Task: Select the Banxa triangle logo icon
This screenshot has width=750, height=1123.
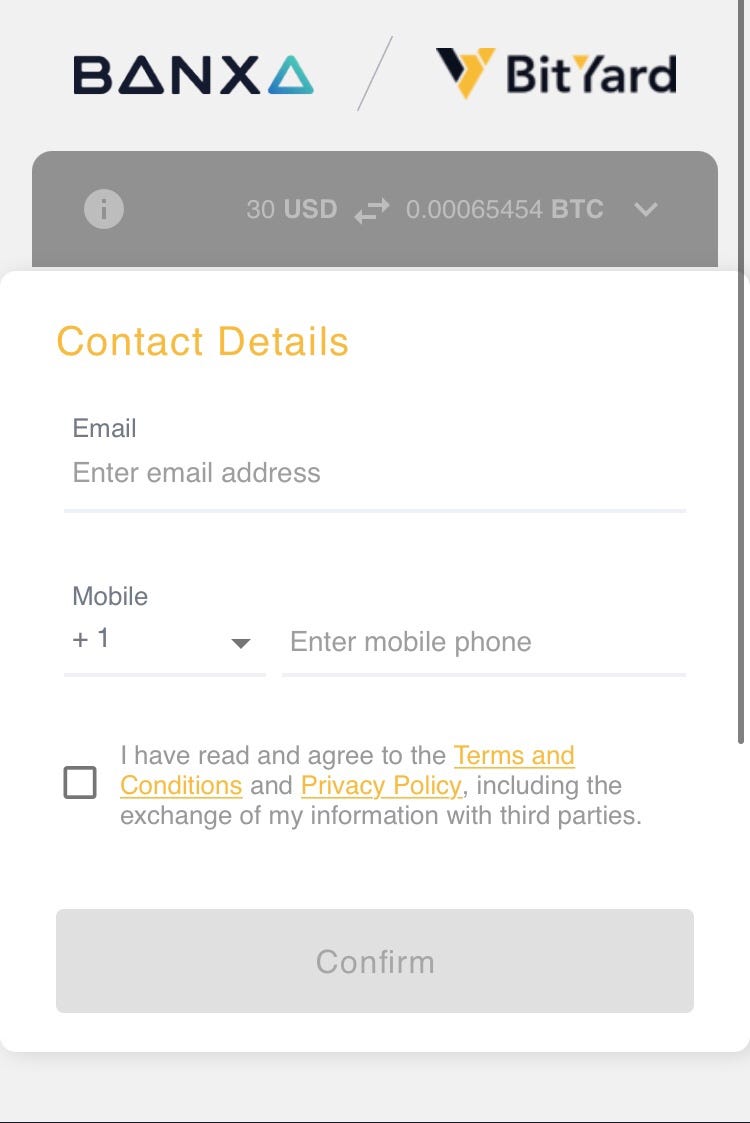Action: 291,72
